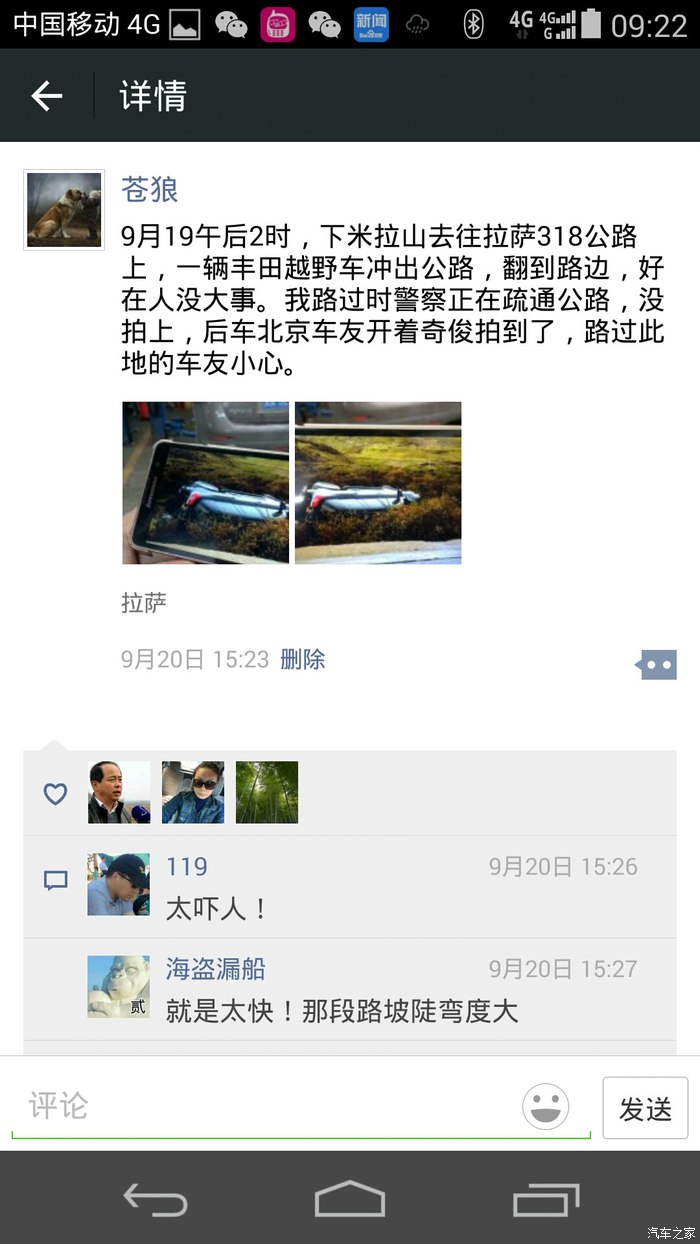Open the emoji picker
Image resolution: width=700 pixels, height=1244 pixels.
545,1107
